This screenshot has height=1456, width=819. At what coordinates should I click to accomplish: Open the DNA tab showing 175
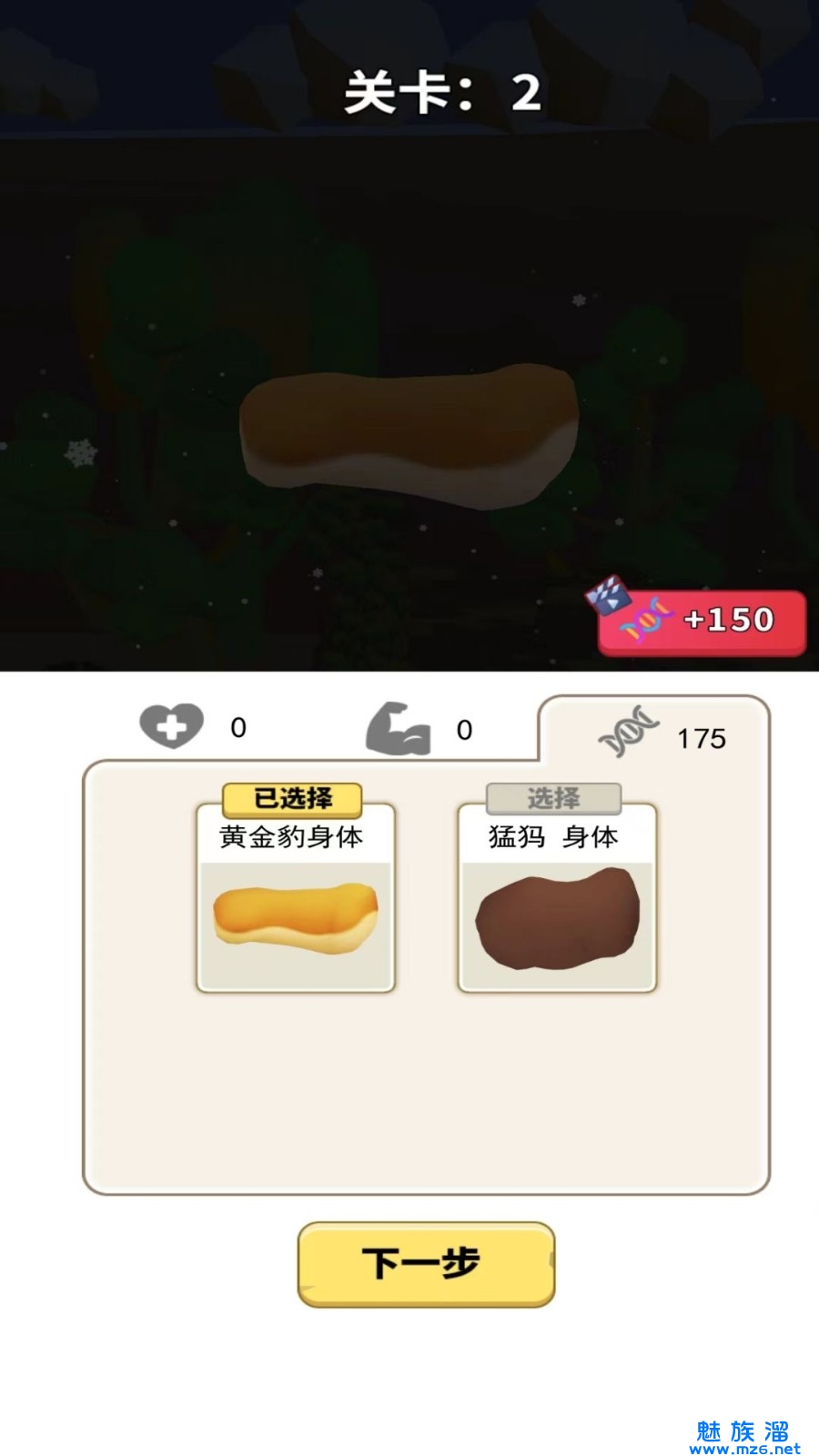point(660,735)
